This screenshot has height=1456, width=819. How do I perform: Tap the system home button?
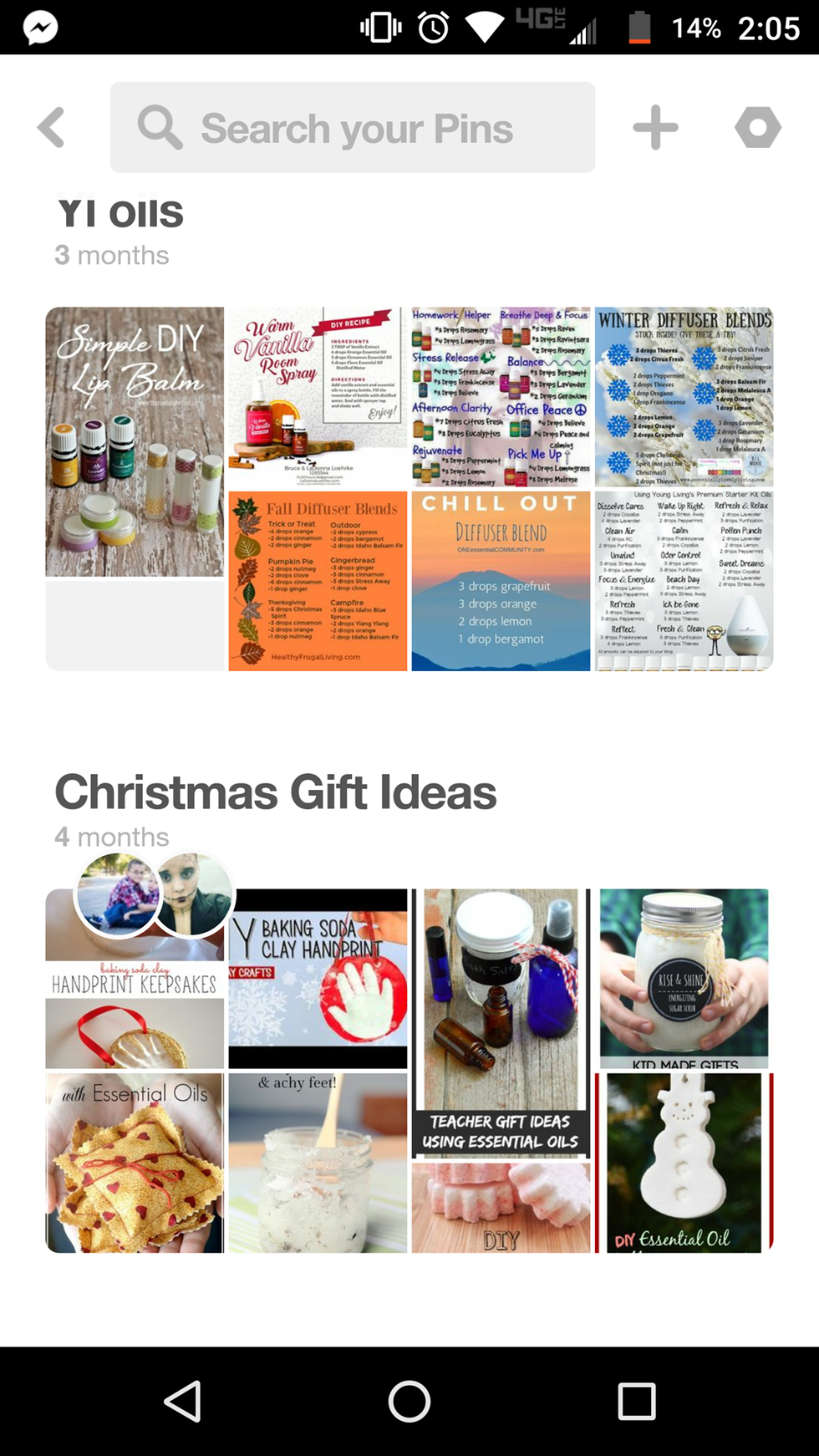[x=409, y=1401]
